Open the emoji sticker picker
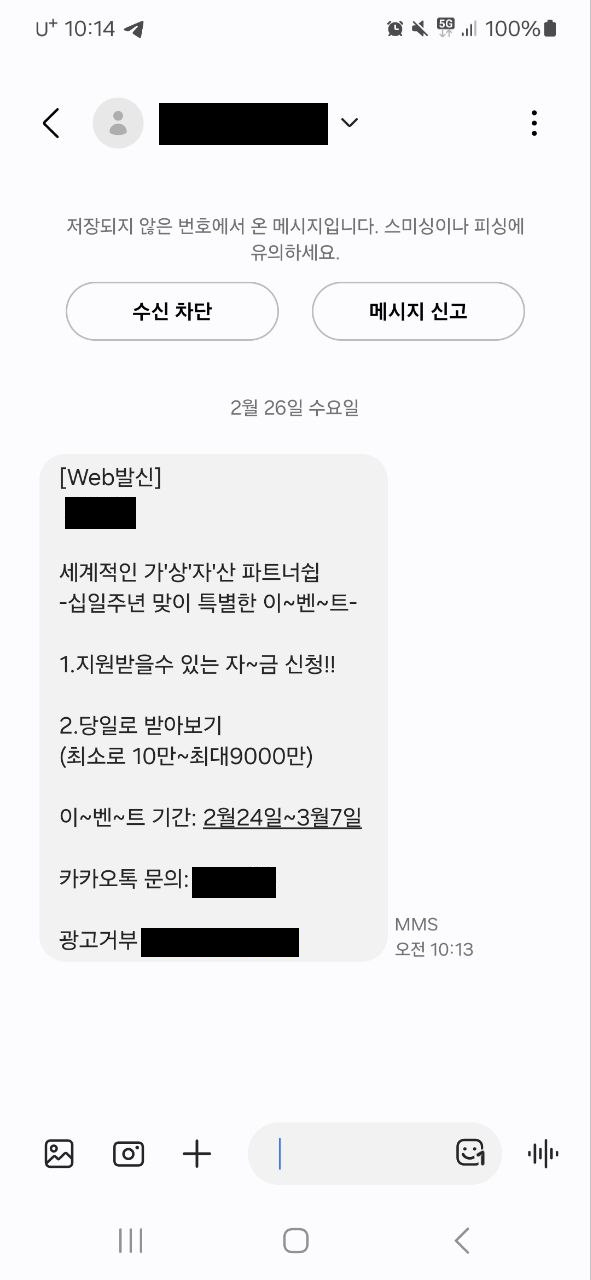591x1280 pixels. pyautogui.click(x=470, y=1153)
